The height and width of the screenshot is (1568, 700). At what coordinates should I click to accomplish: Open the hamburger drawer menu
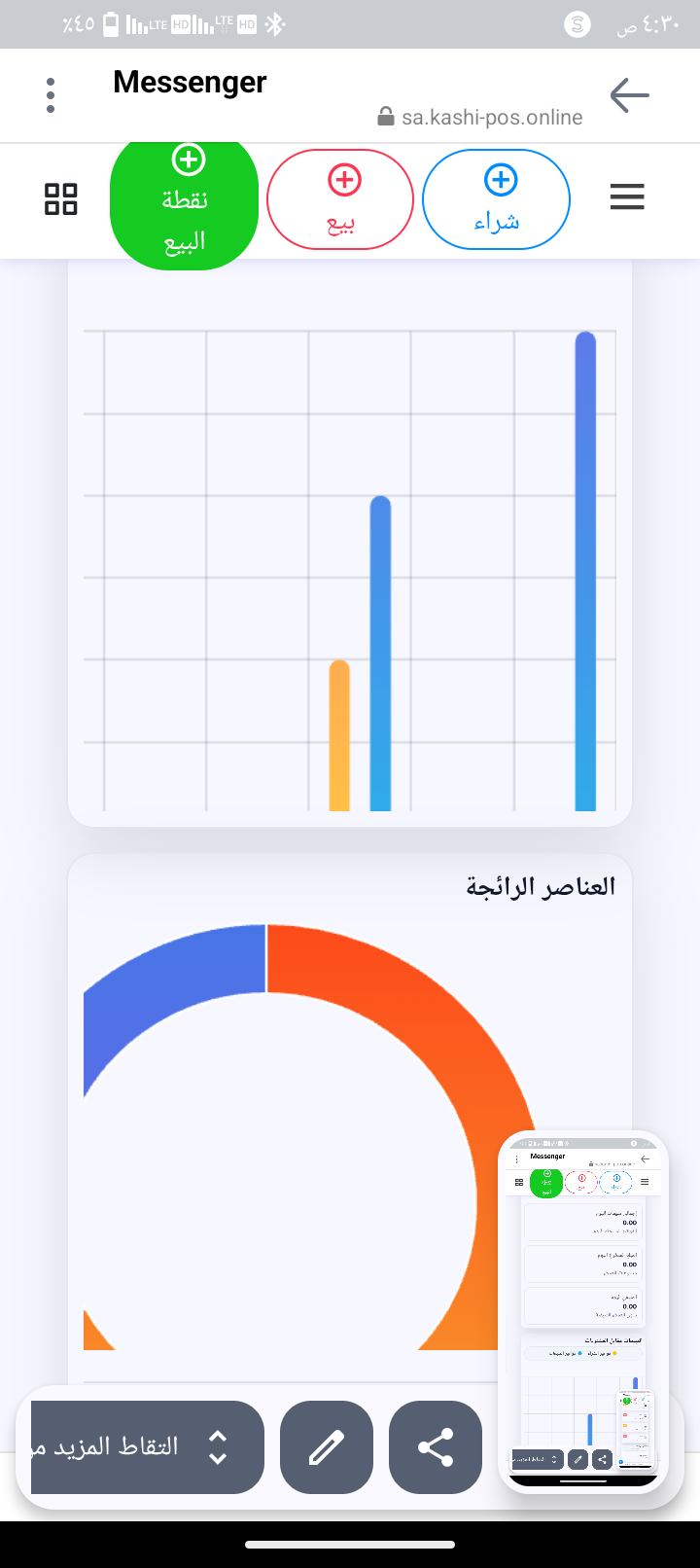coord(627,197)
